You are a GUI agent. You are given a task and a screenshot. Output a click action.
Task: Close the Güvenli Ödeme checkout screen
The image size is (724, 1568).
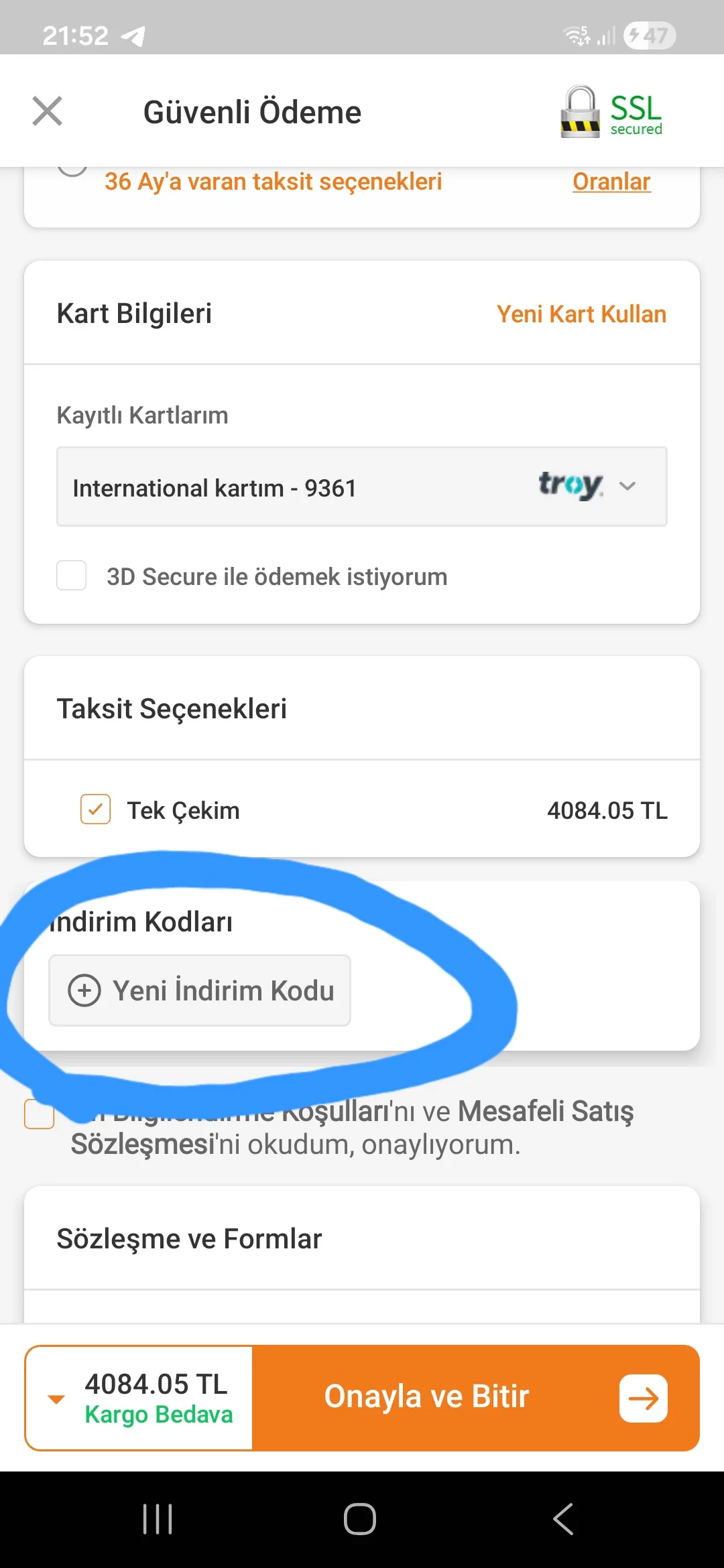pos(47,111)
